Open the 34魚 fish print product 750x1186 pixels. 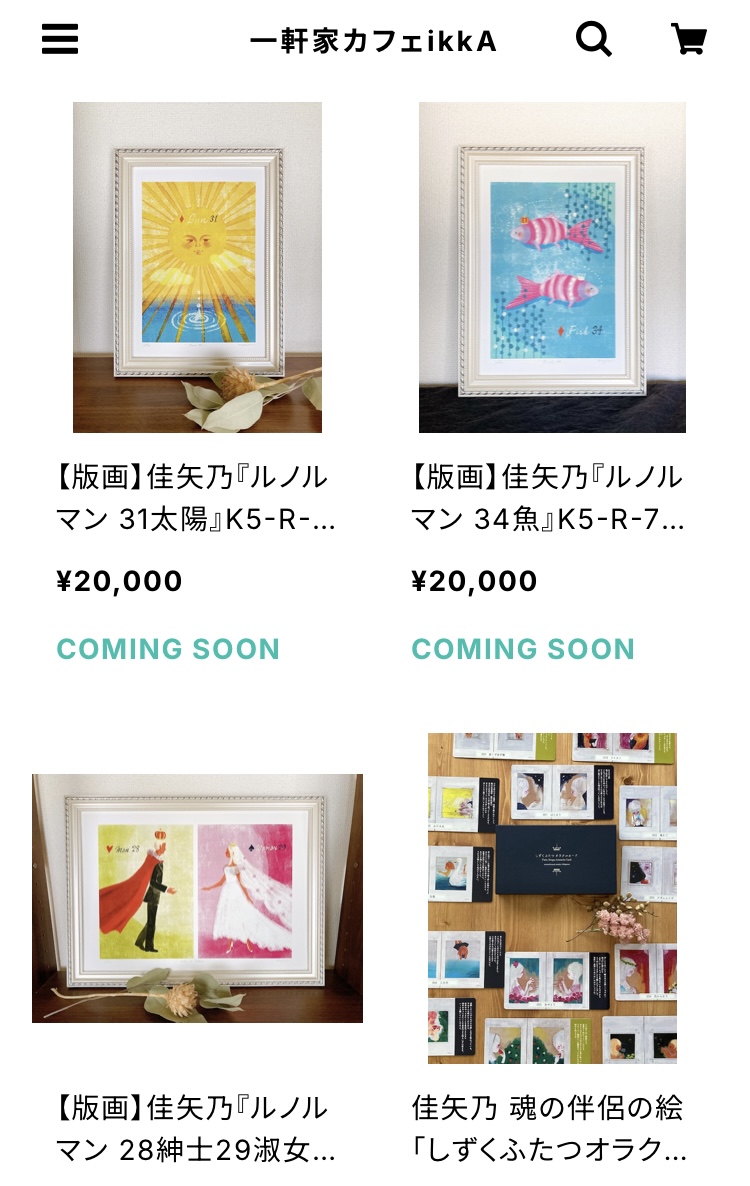552,267
